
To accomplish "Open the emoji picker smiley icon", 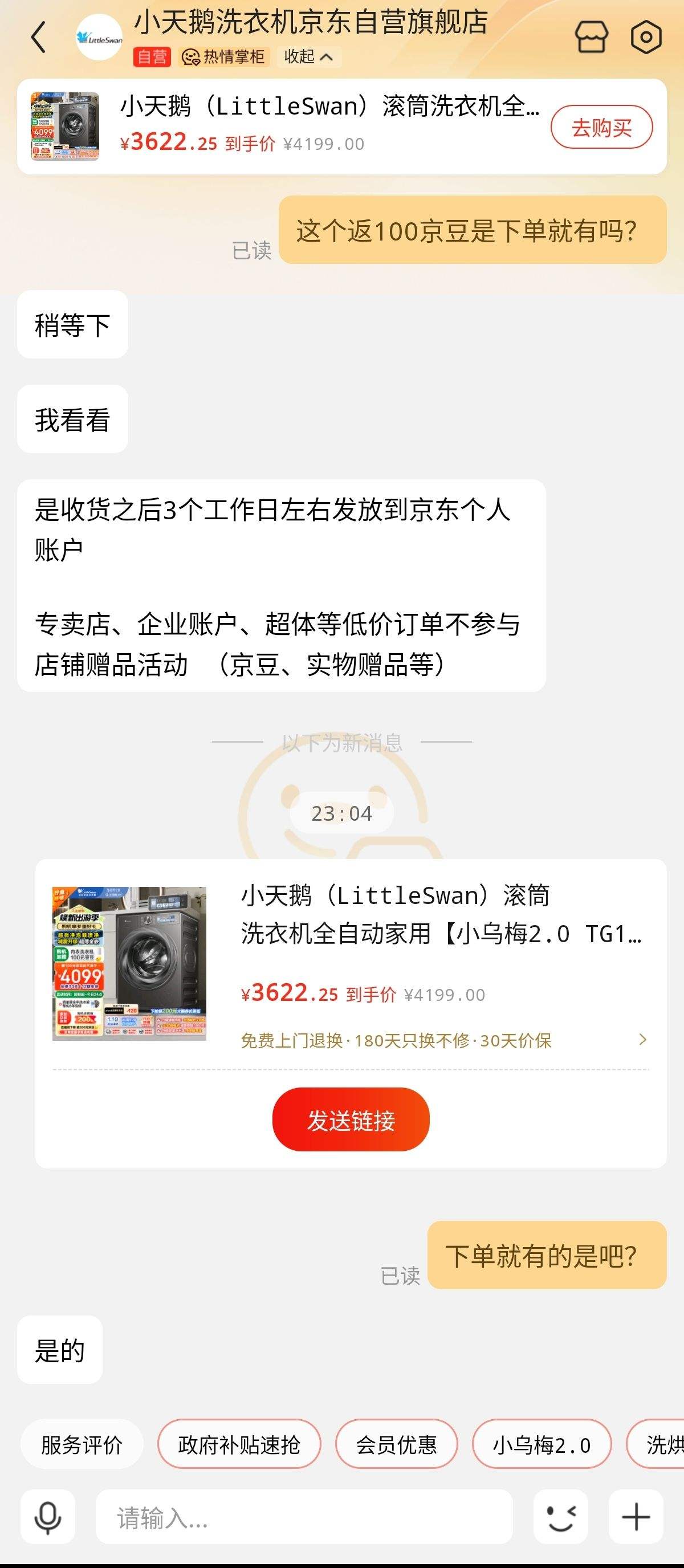I will (x=561, y=1517).
